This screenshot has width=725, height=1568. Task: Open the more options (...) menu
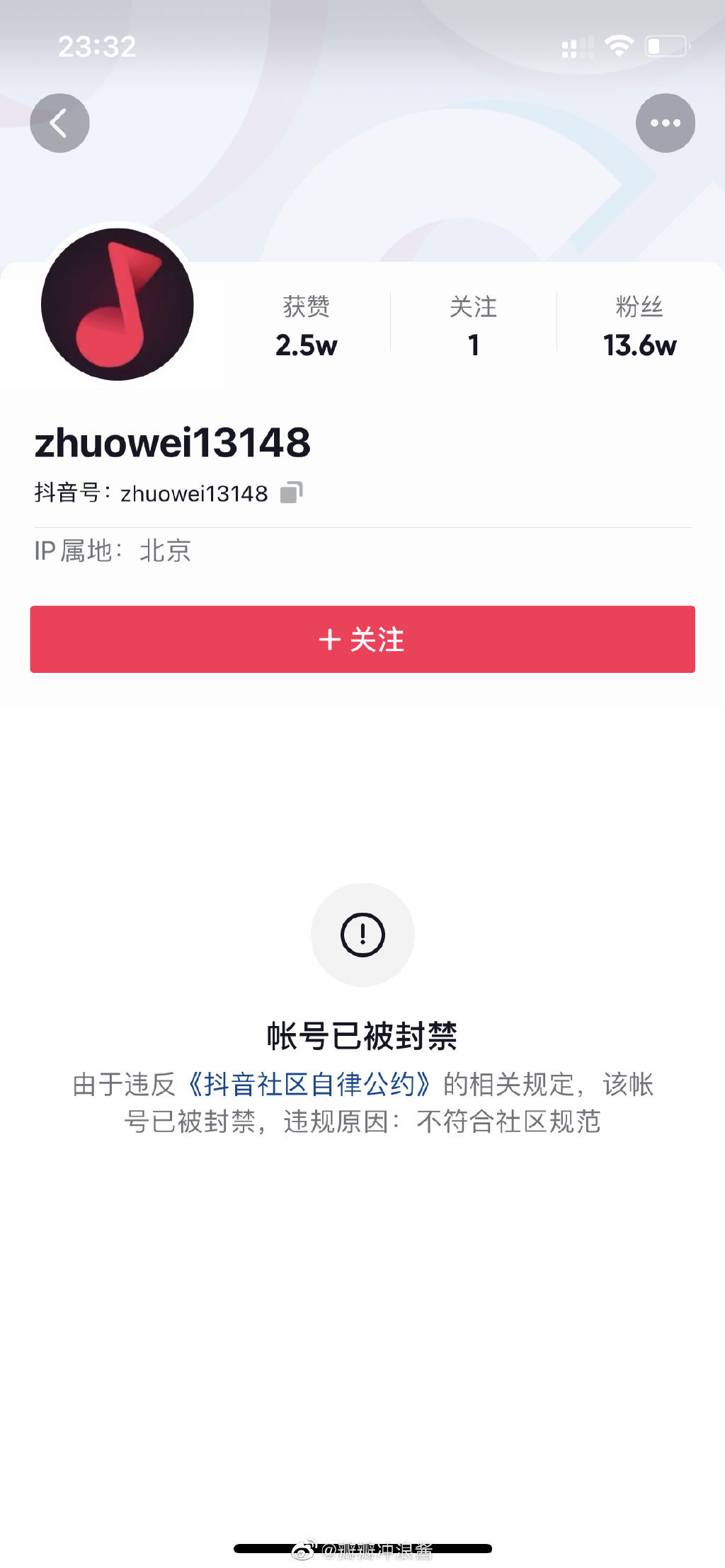[664, 122]
